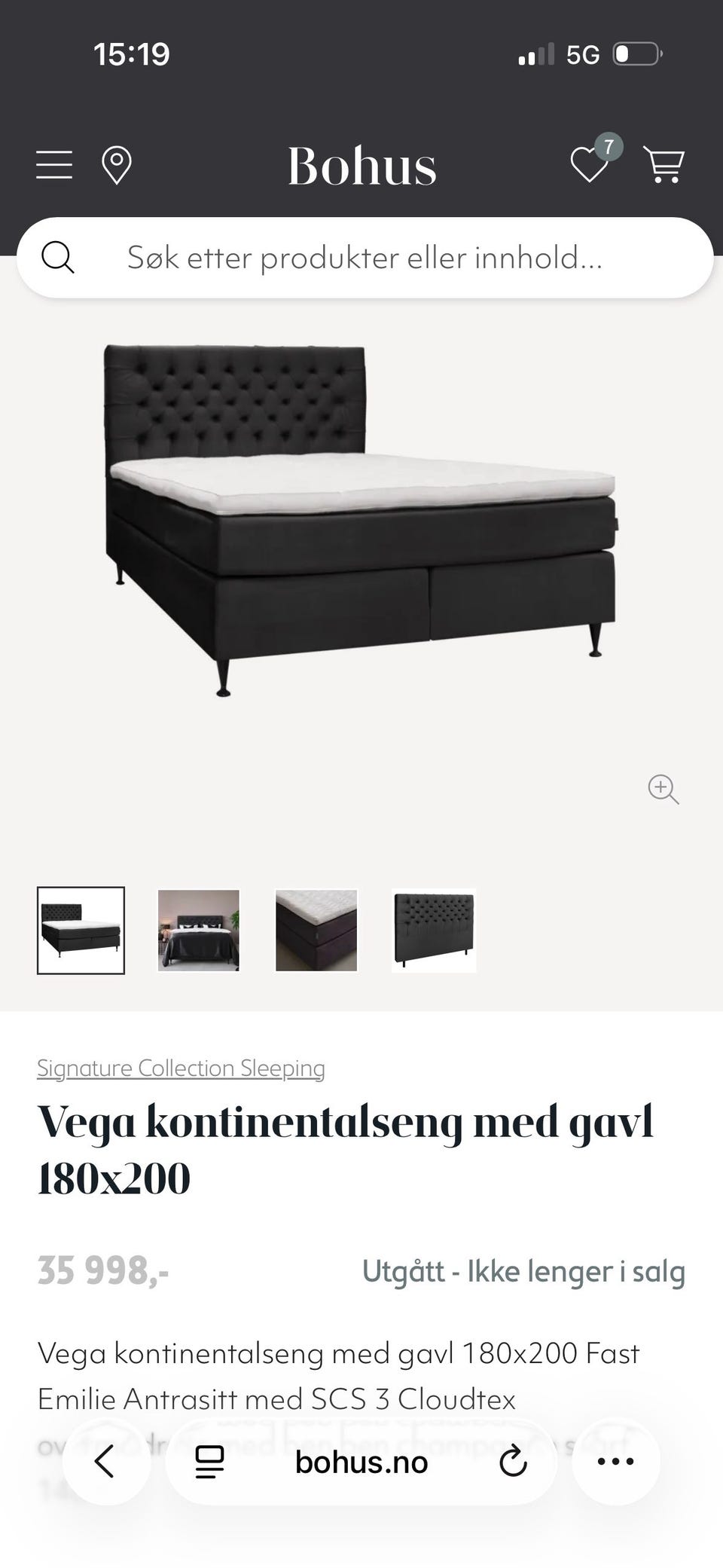Select the mattress close-up thumbnail
Viewport: 723px width, 1568px height.
(316, 931)
